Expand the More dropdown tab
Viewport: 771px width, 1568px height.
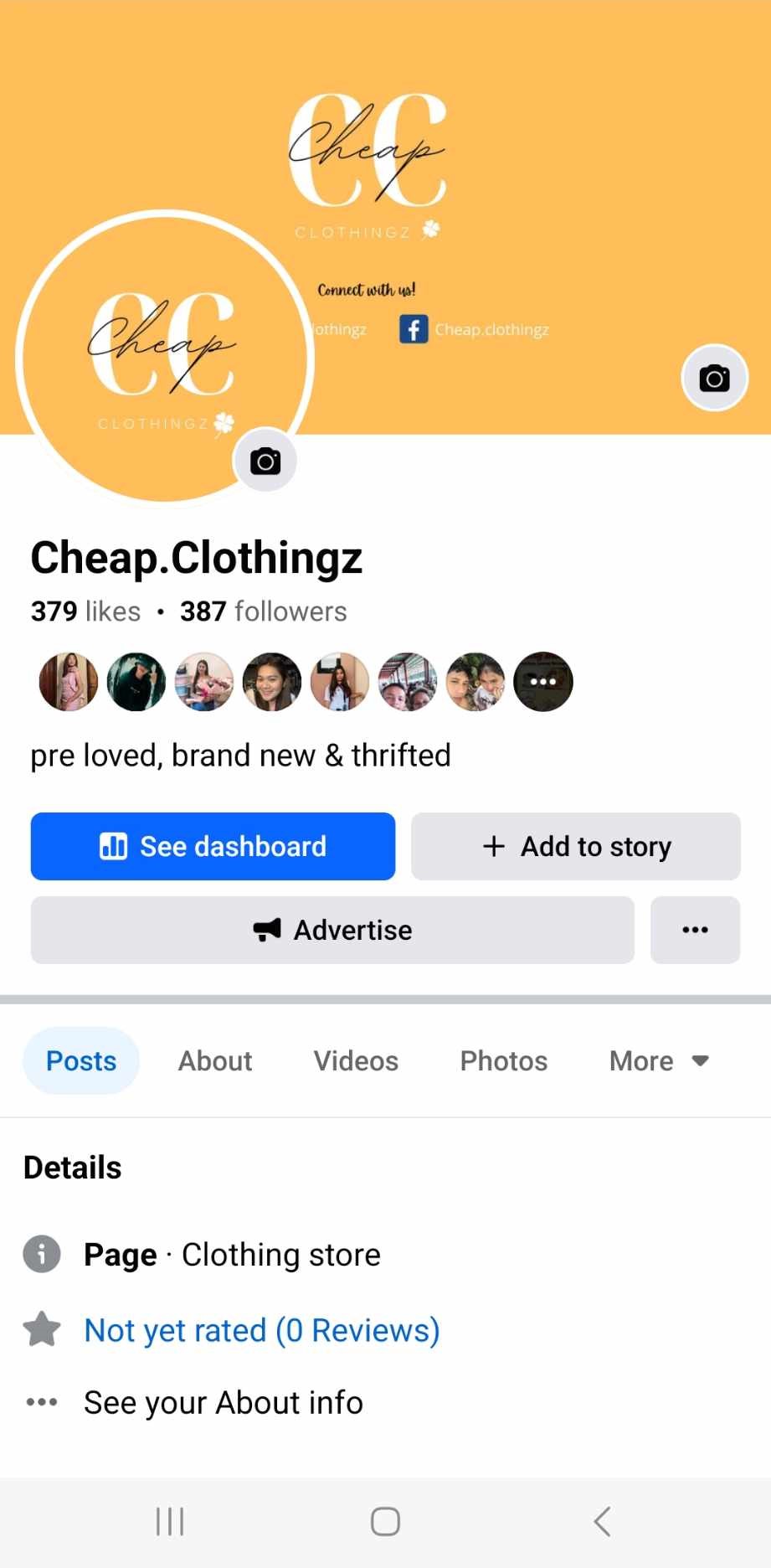click(x=659, y=1060)
